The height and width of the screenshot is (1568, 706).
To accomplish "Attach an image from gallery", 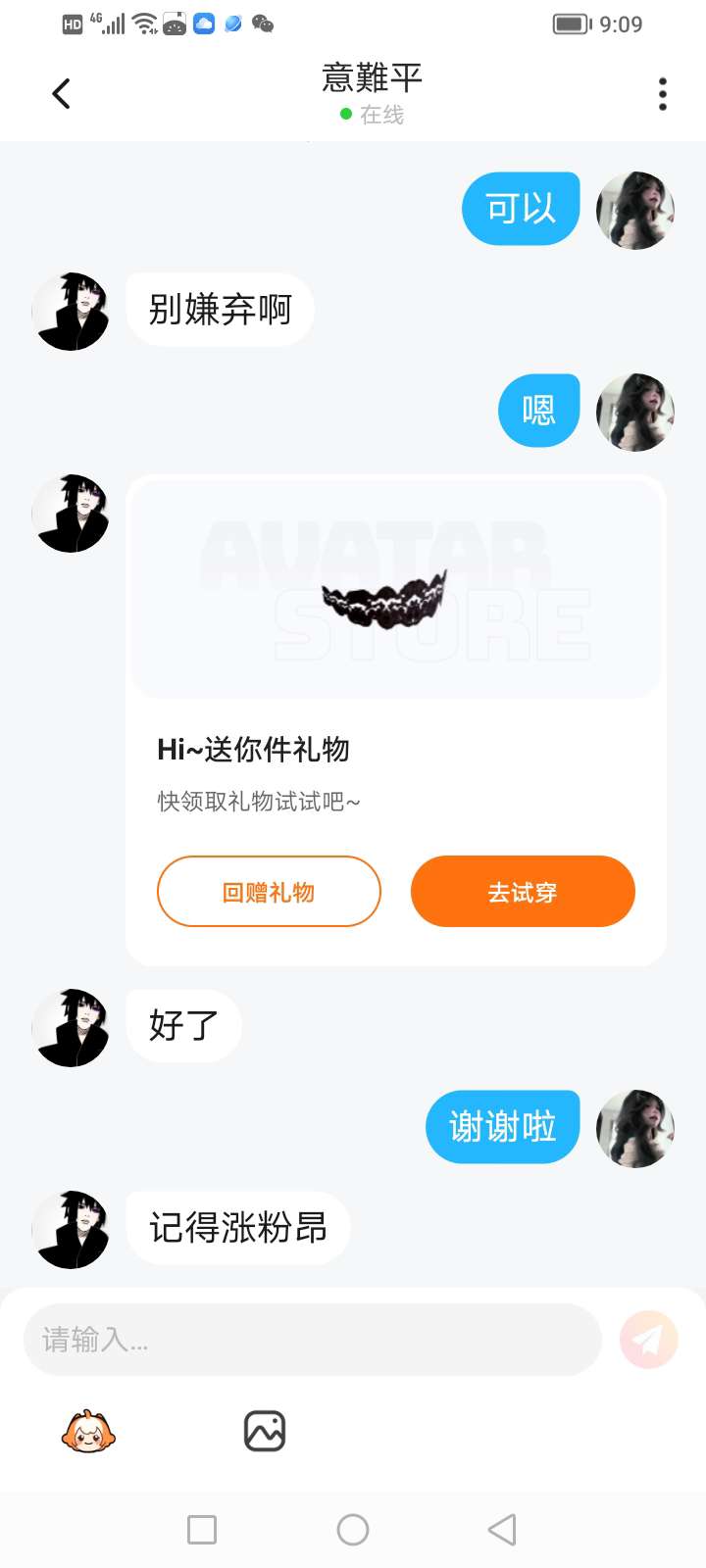I will pyautogui.click(x=265, y=1432).
